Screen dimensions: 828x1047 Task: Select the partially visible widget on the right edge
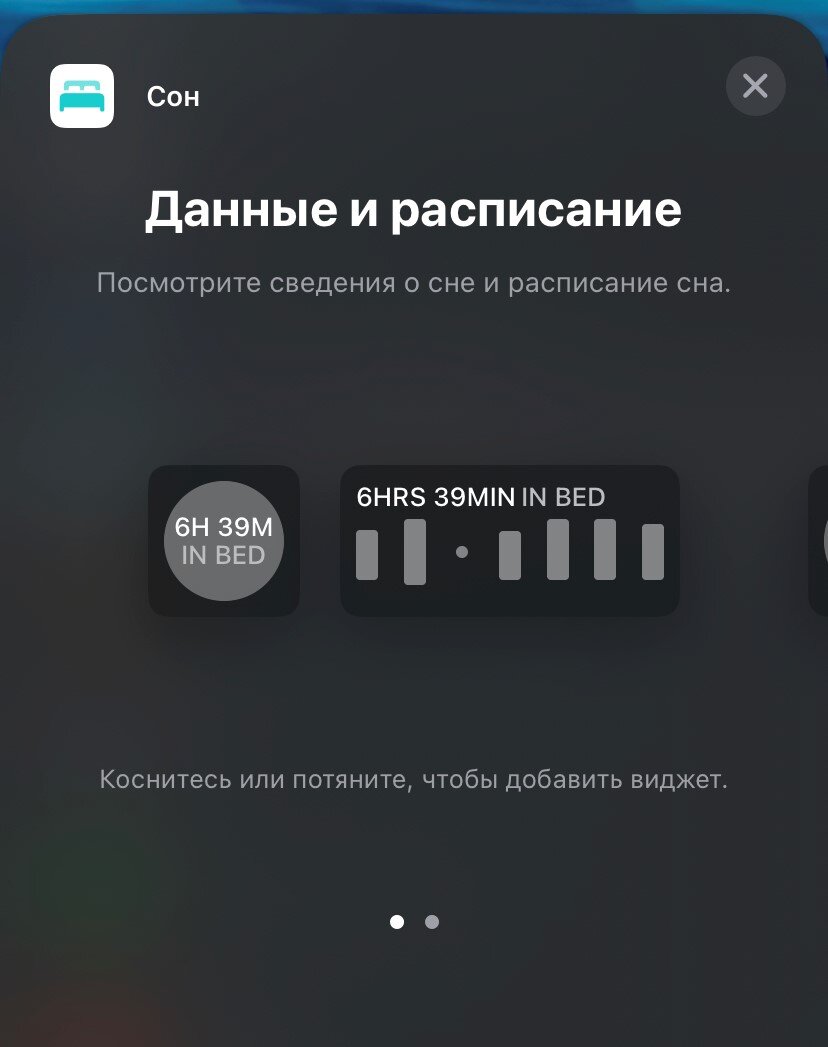(820, 541)
